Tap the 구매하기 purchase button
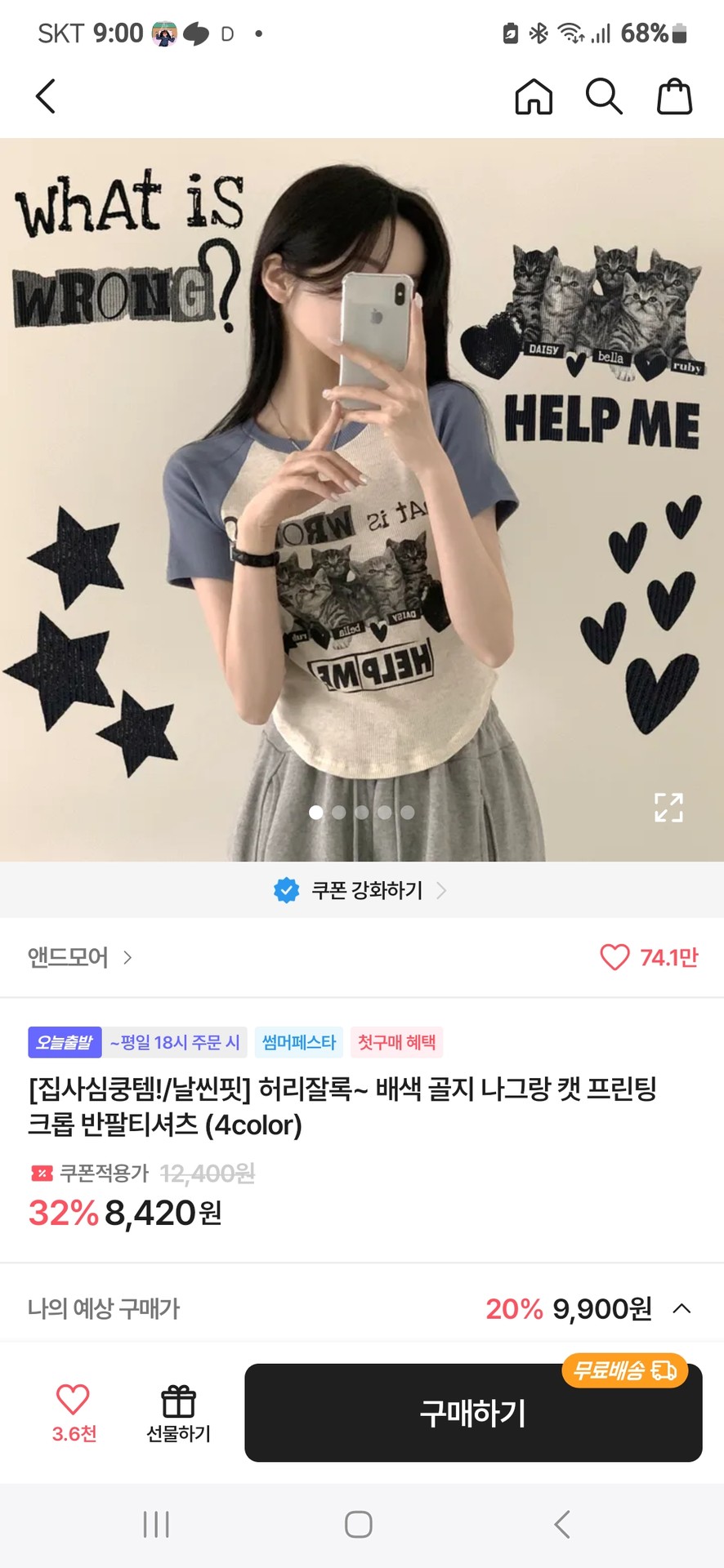724x1568 pixels. (x=473, y=1413)
